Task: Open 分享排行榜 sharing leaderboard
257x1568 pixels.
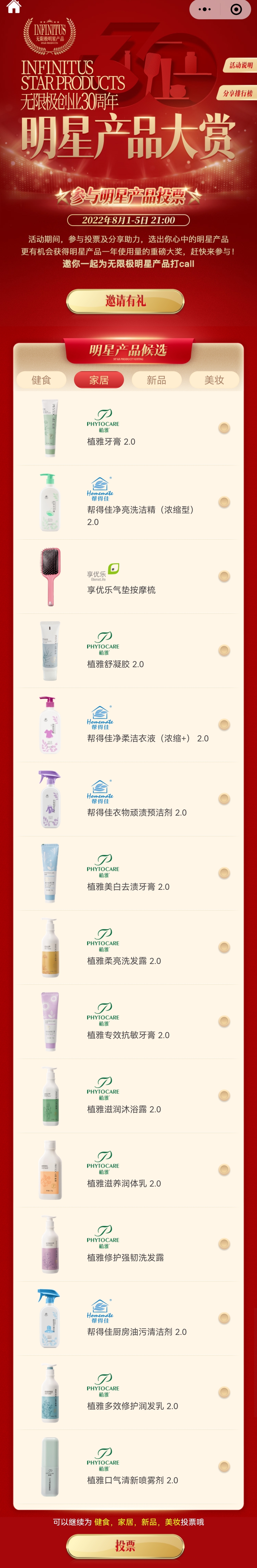Action: click(237, 93)
